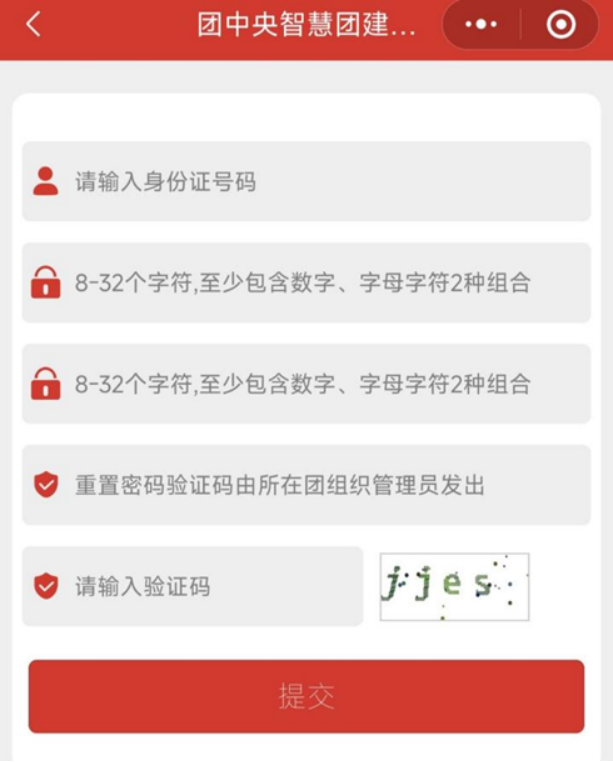Viewport: 613px width, 762px height.
Task: Close the mini program via circle icon
Action: click(x=561, y=24)
